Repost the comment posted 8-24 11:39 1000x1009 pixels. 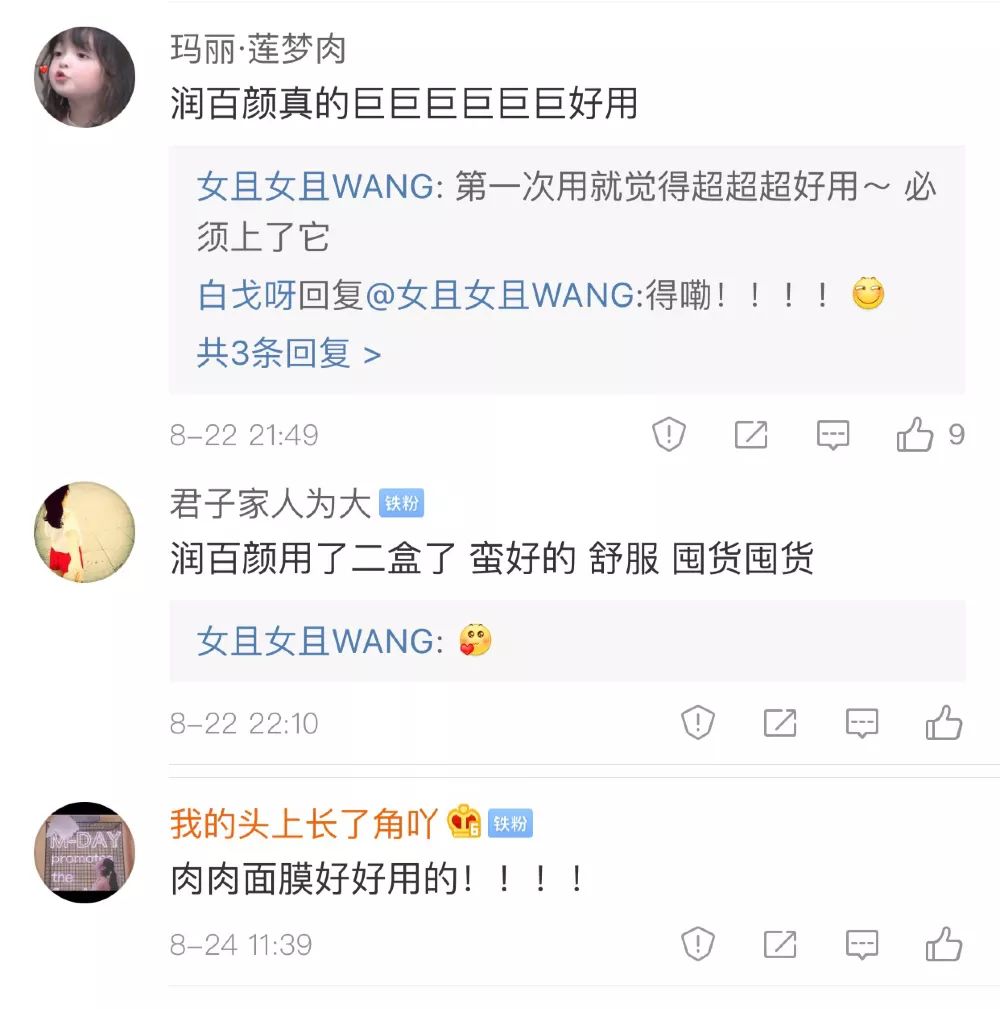pyautogui.click(x=780, y=944)
